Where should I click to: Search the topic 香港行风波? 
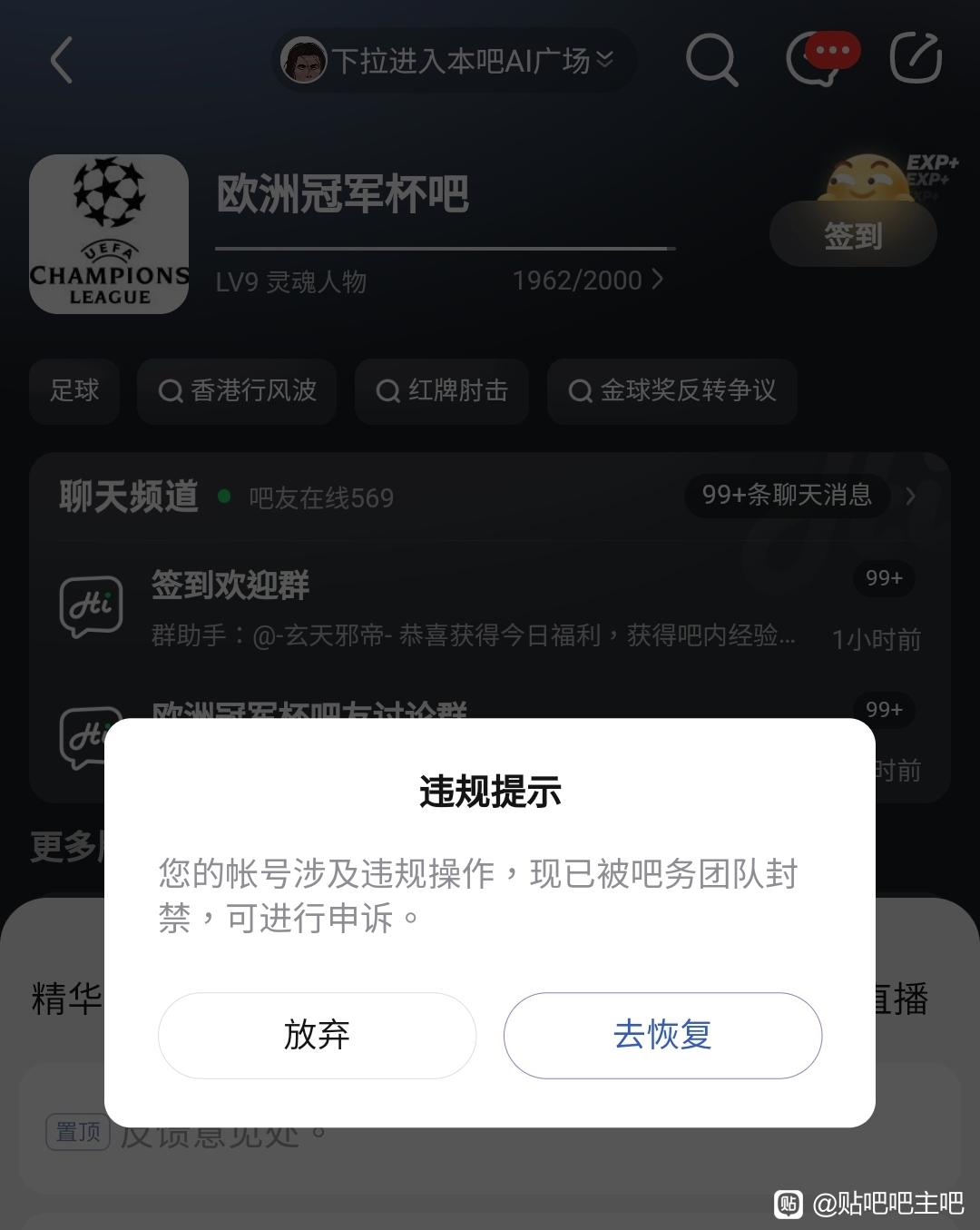[237, 390]
